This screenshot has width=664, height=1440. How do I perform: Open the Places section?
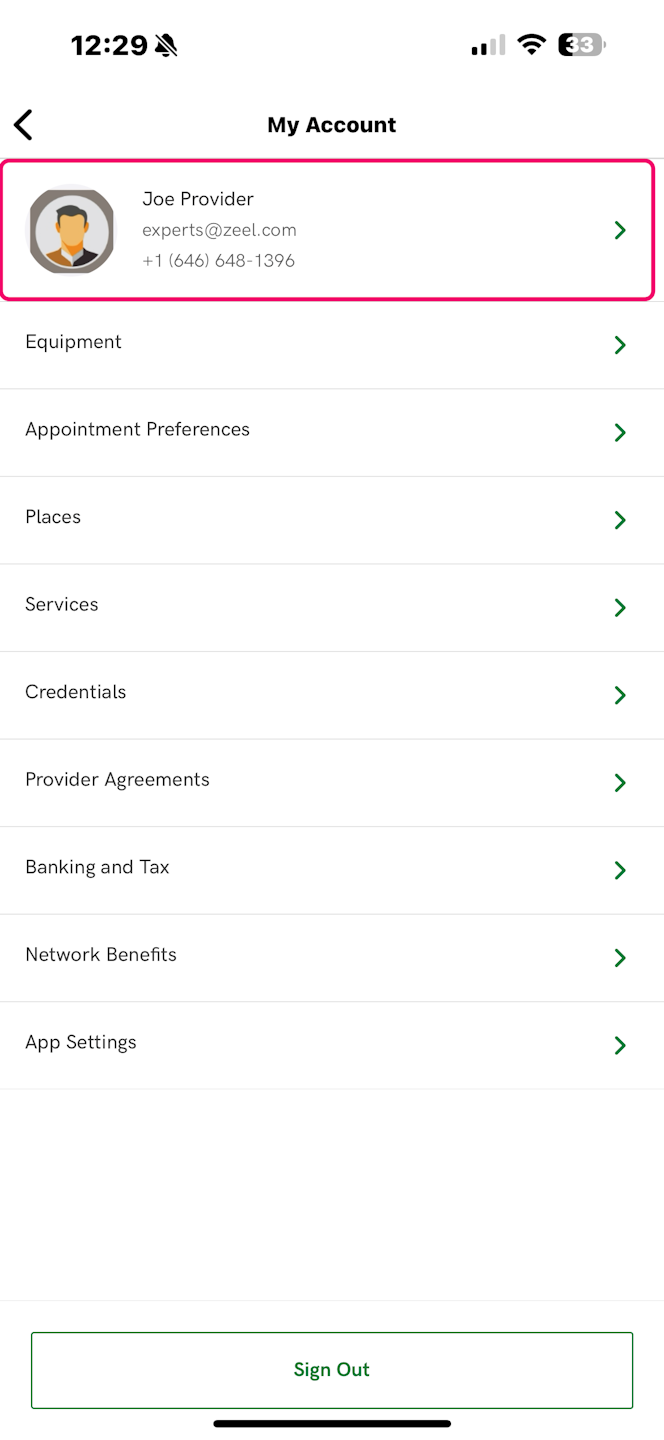[332, 519]
